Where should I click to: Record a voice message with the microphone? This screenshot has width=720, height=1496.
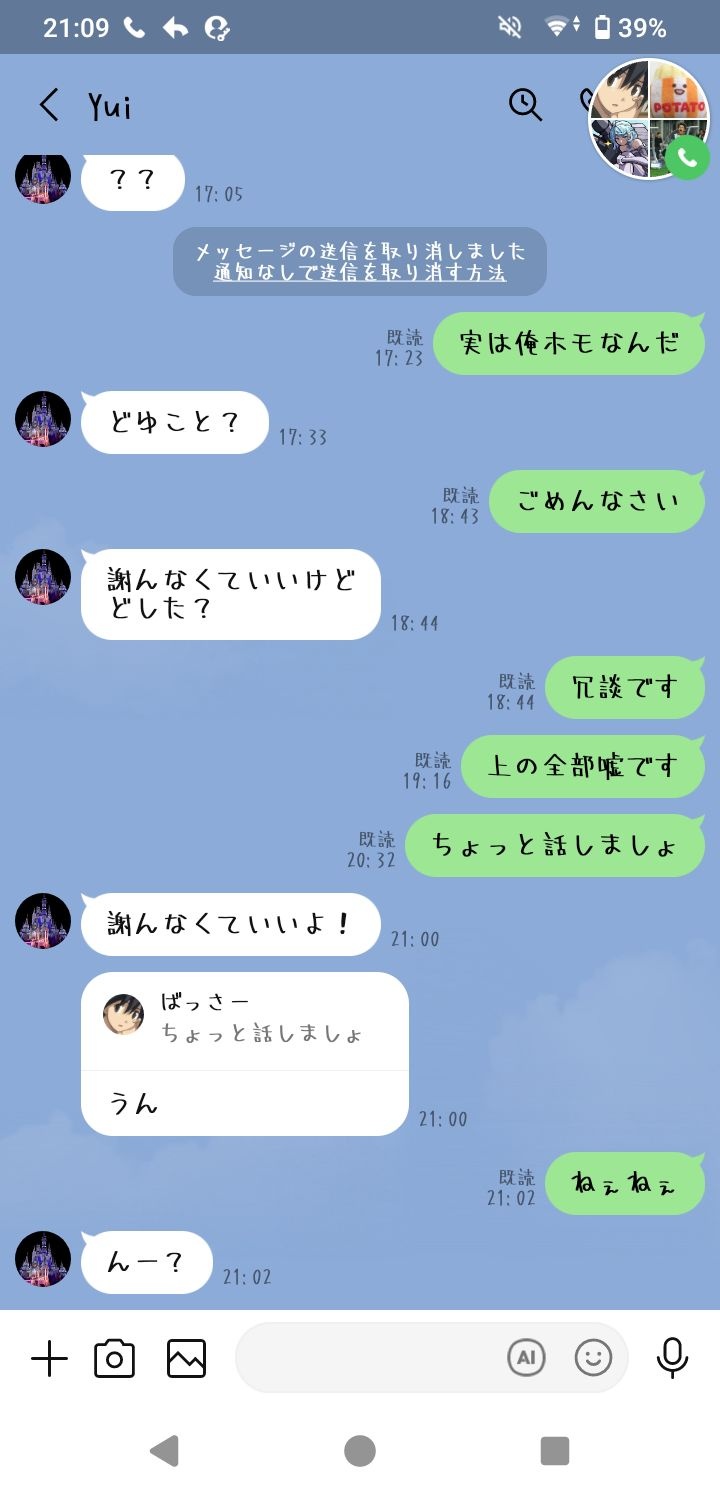[x=672, y=1358]
